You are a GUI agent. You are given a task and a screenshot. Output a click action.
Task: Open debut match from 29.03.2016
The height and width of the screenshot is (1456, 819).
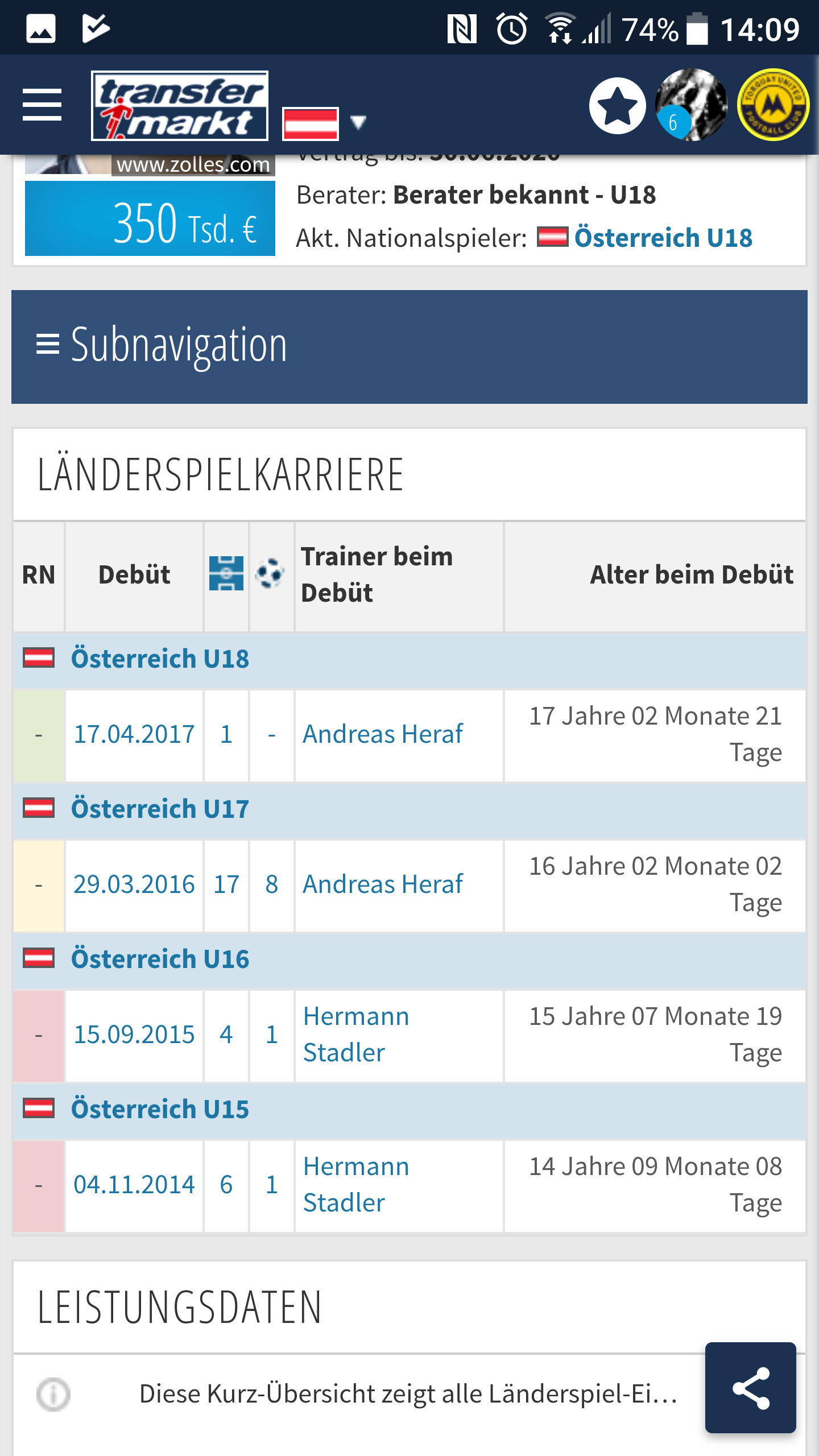(134, 884)
